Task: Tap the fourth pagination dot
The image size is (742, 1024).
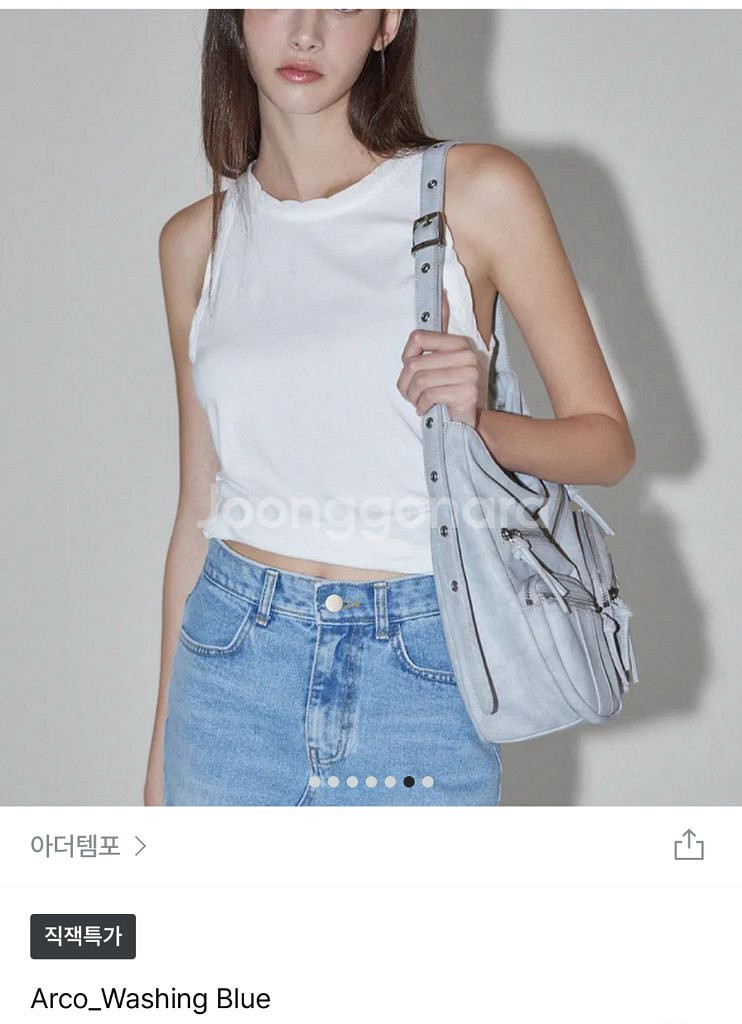Action: pyautogui.click(x=370, y=780)
